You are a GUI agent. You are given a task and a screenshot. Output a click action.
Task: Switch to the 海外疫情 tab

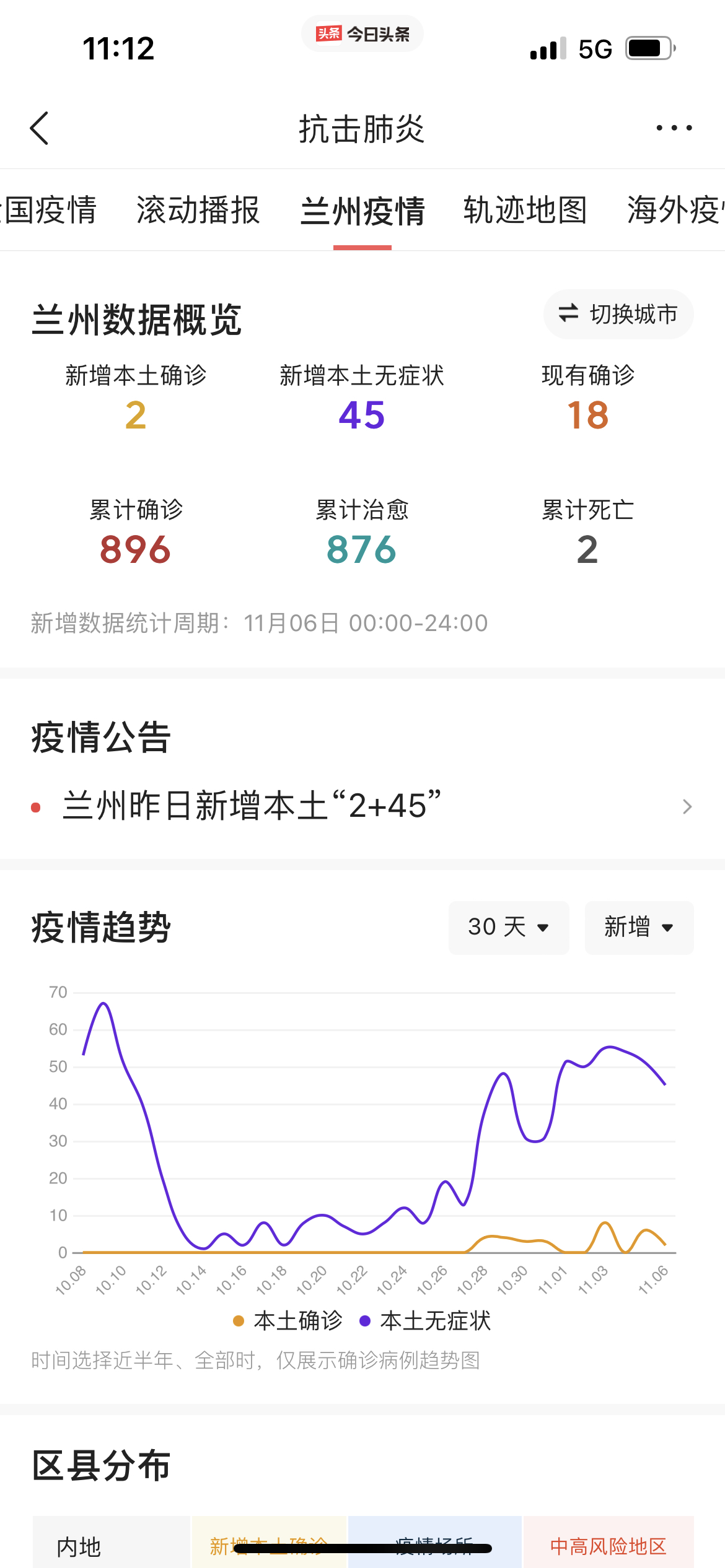click(x=675, y=210)
